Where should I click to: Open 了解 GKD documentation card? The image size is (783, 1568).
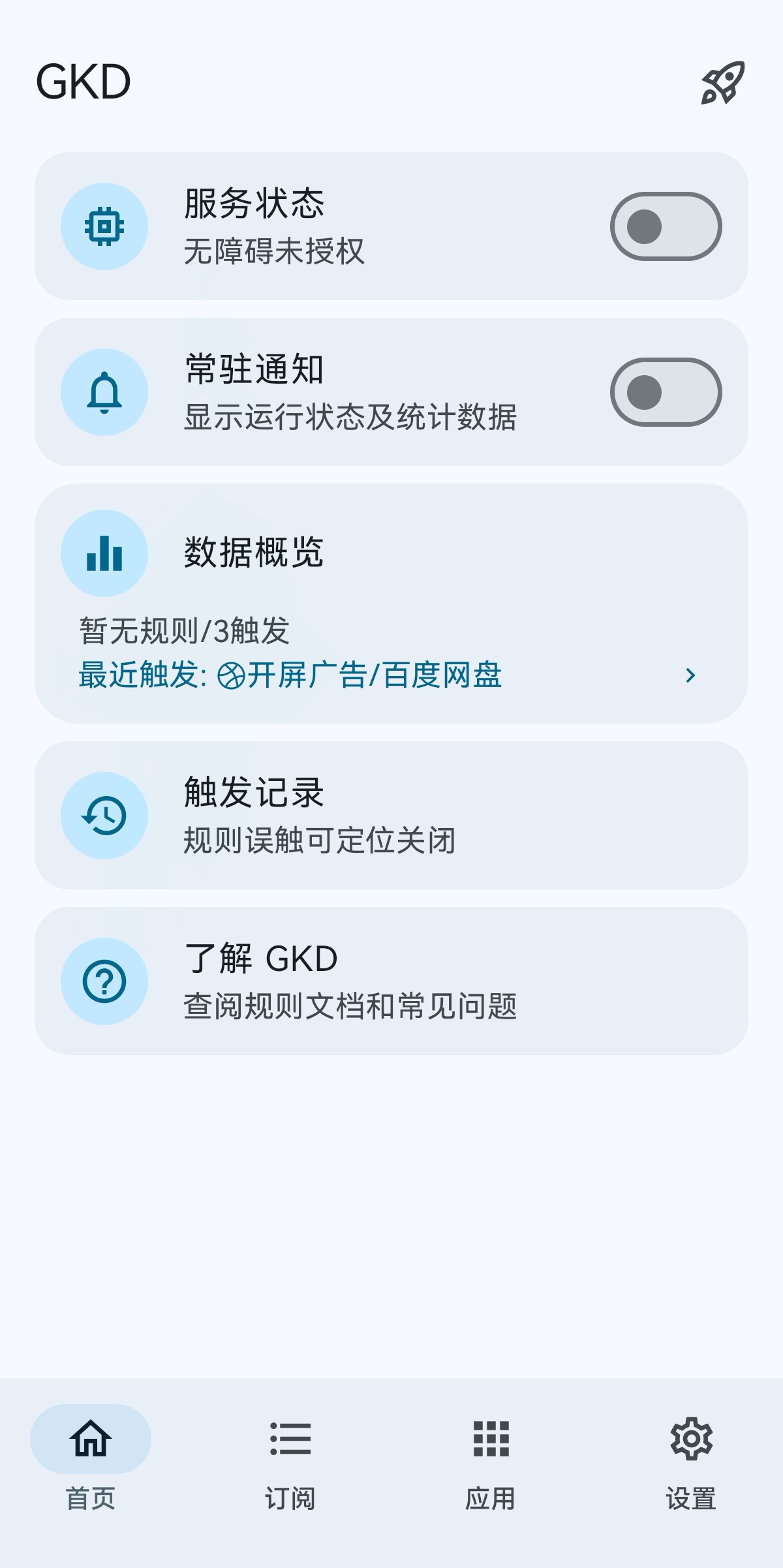click(x=391, y=981)
